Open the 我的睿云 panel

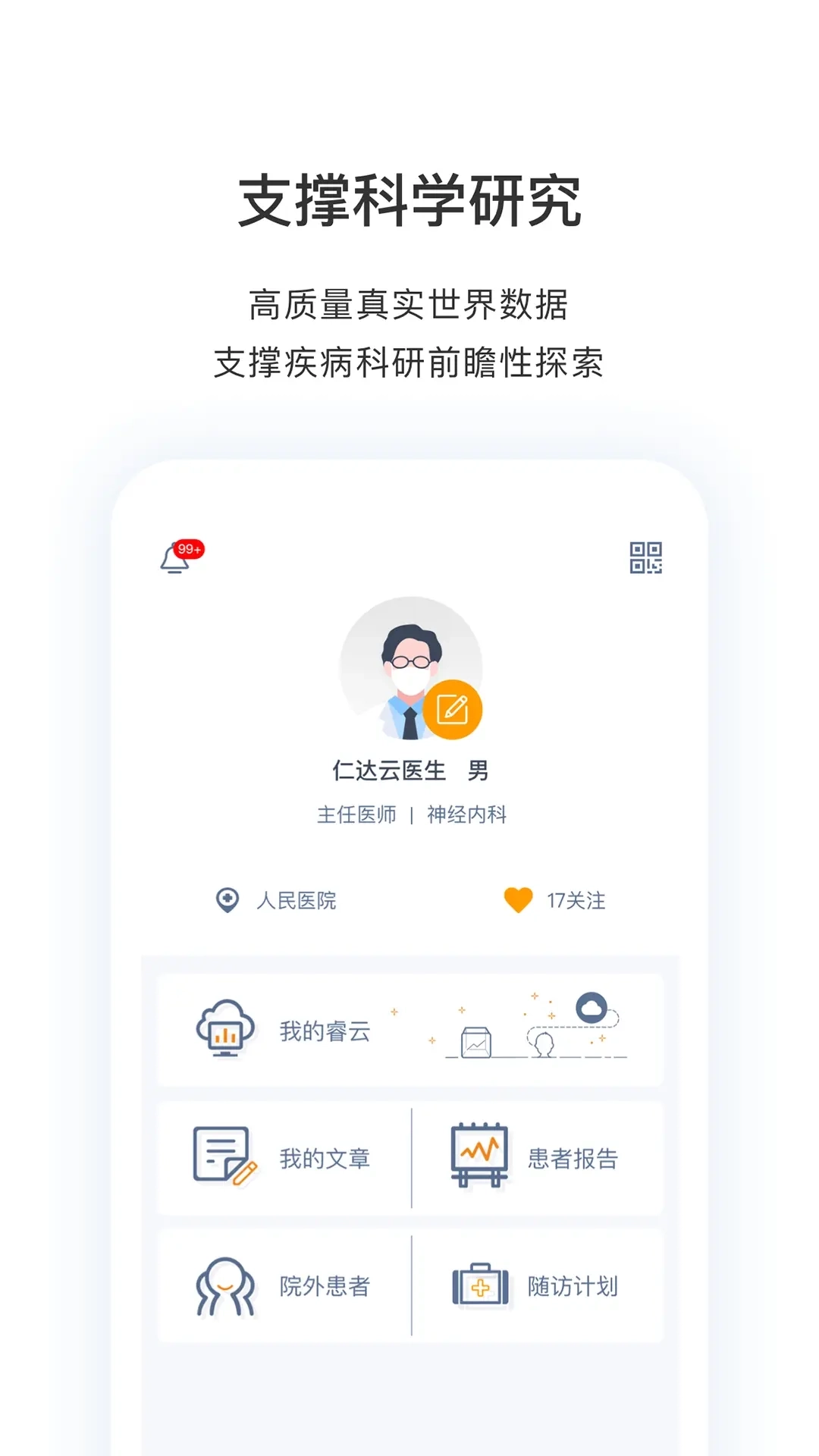coord(326,1031)
